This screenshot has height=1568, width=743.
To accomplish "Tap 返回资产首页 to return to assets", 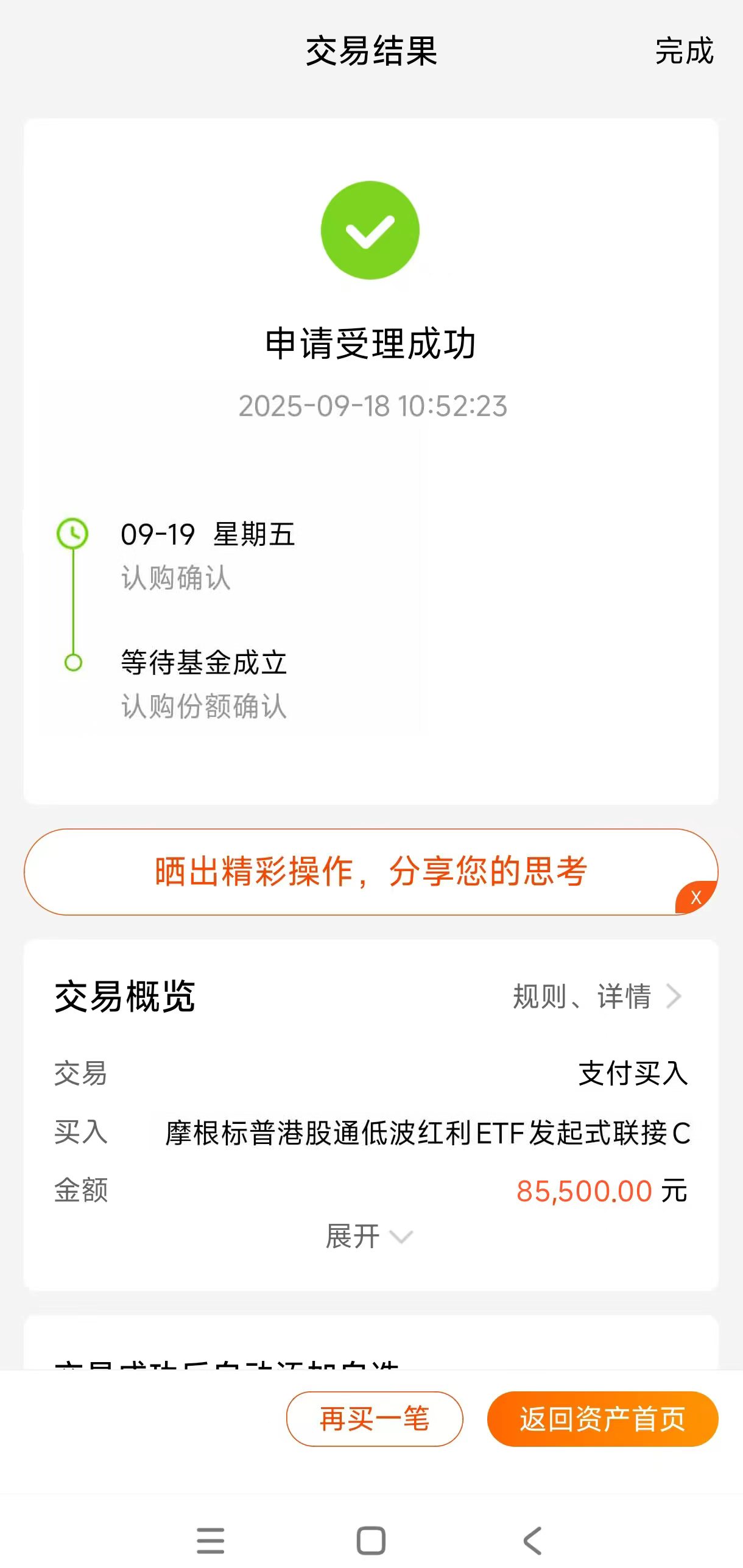I will coord(602,1418).
